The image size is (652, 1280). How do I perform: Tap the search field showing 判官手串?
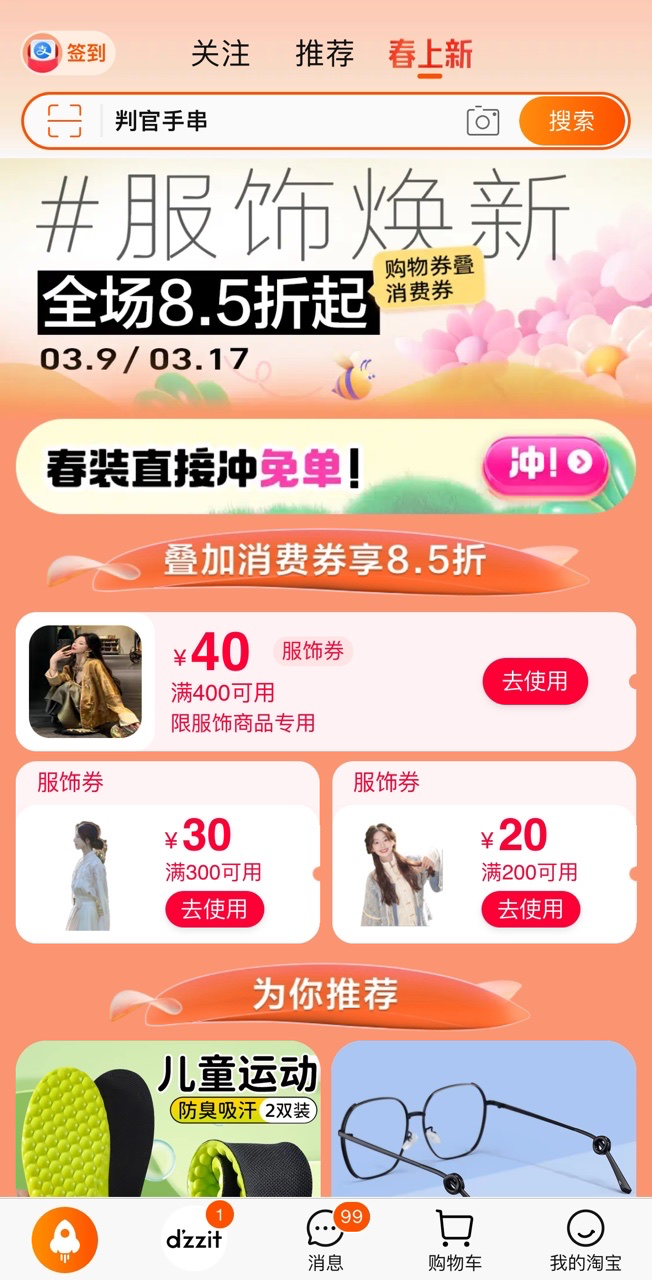[280, 121]
